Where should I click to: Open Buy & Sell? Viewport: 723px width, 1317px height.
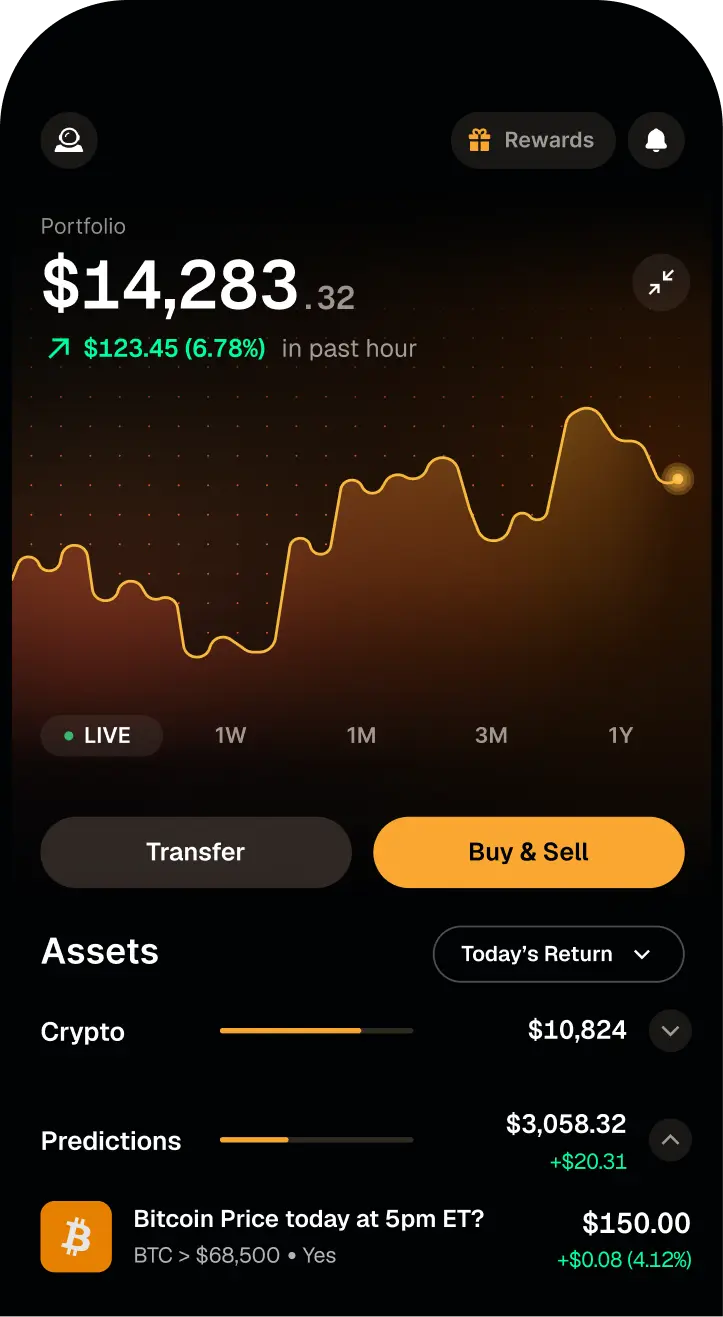point(529,852)
